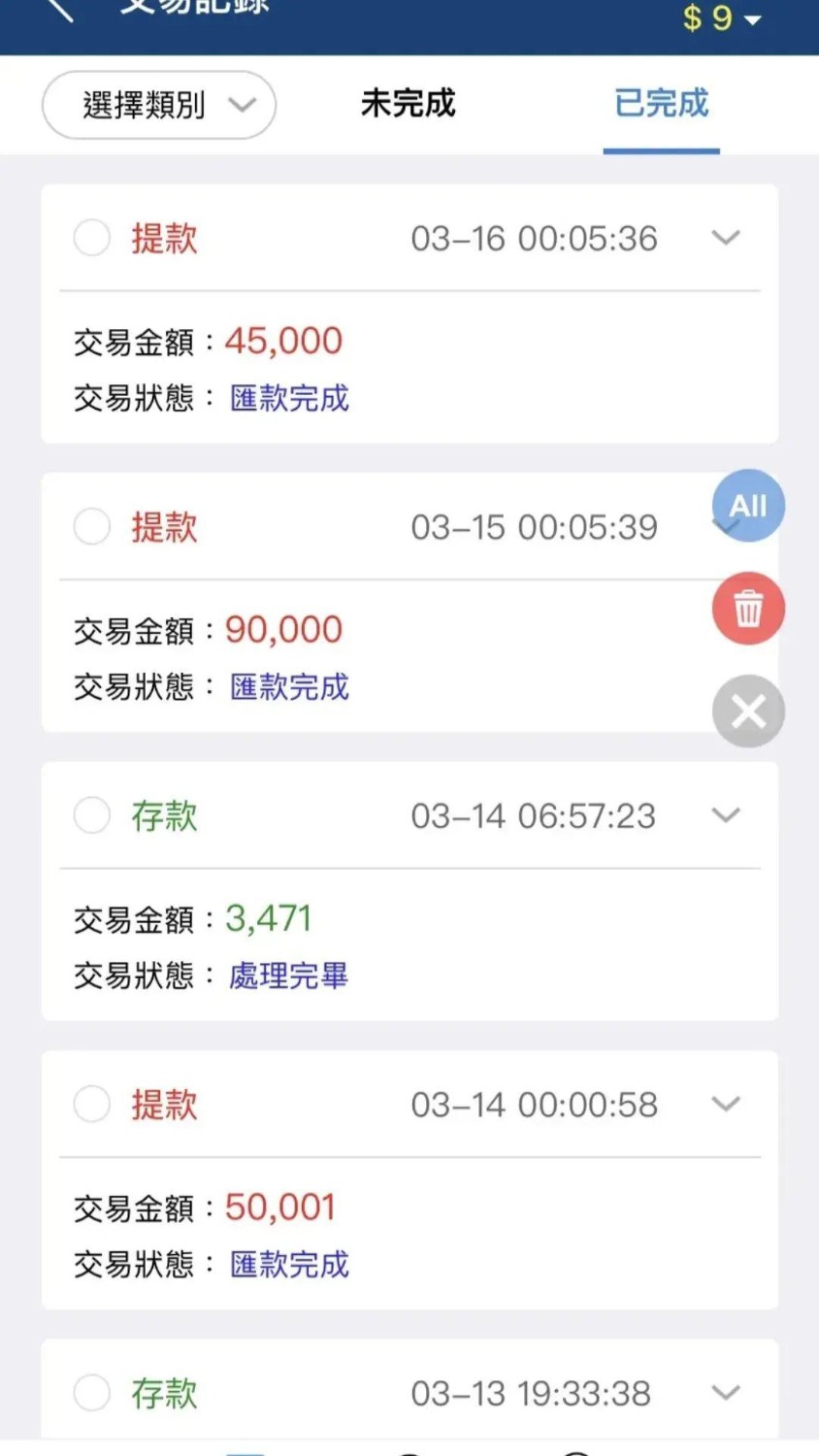The height and width of the screenshot is (1456, 819).
Task: Expand the 03-13 19:33:38 deposit details
Action: click(x=726, y=1393)
